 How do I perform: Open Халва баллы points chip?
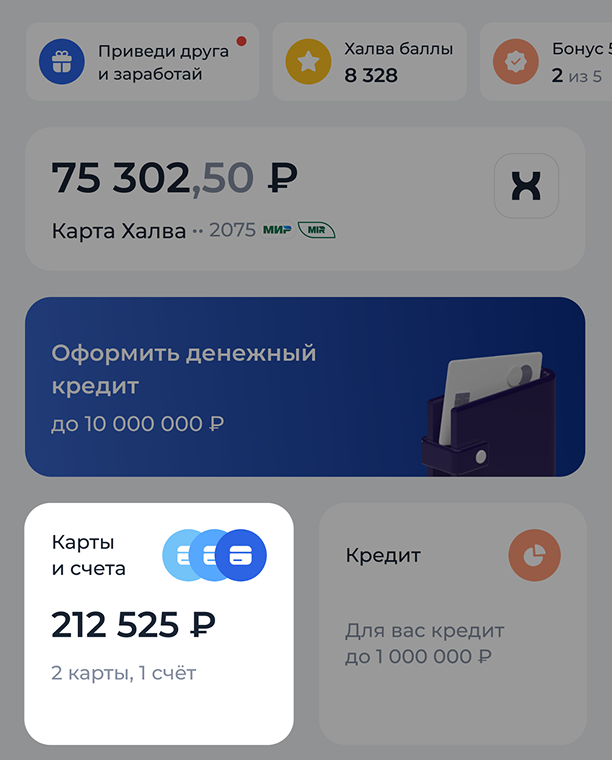[x=370, y=62]
